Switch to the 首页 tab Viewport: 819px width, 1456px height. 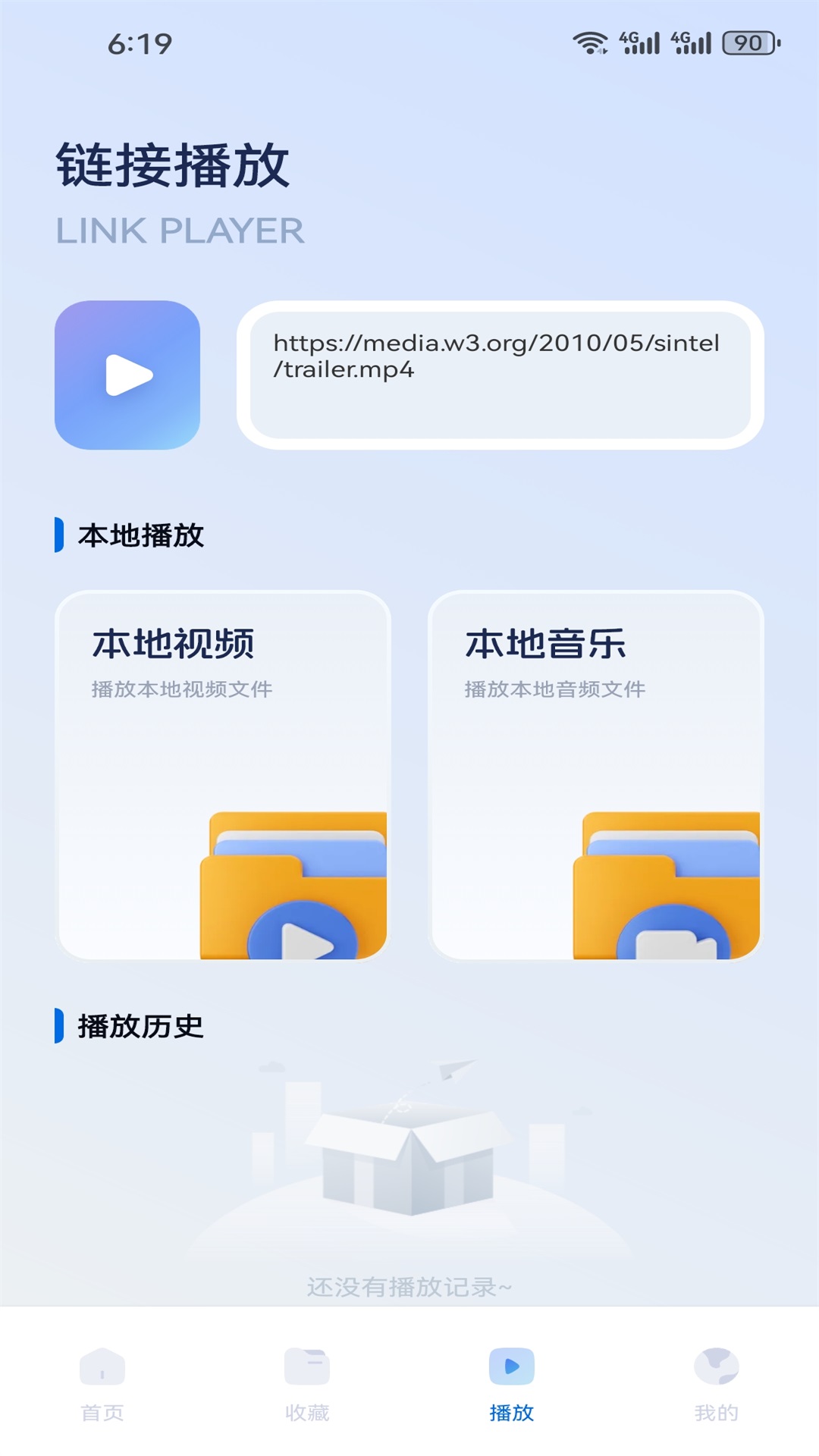pos(102,1383)
